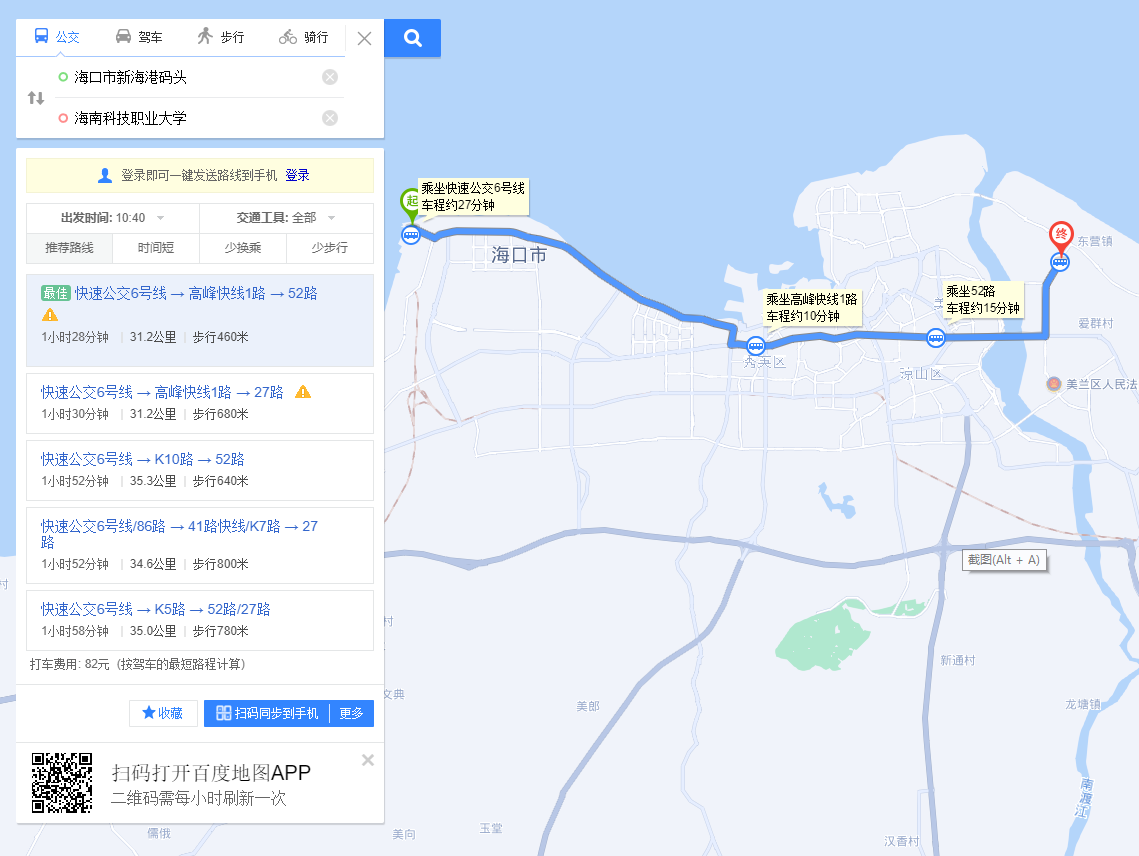Image resolution: width=1139 pixels, height=856 pixels.
Task: Clear the 海南科技职业大学 destination field
Action: pyautogui.click(x=330, y=118)
